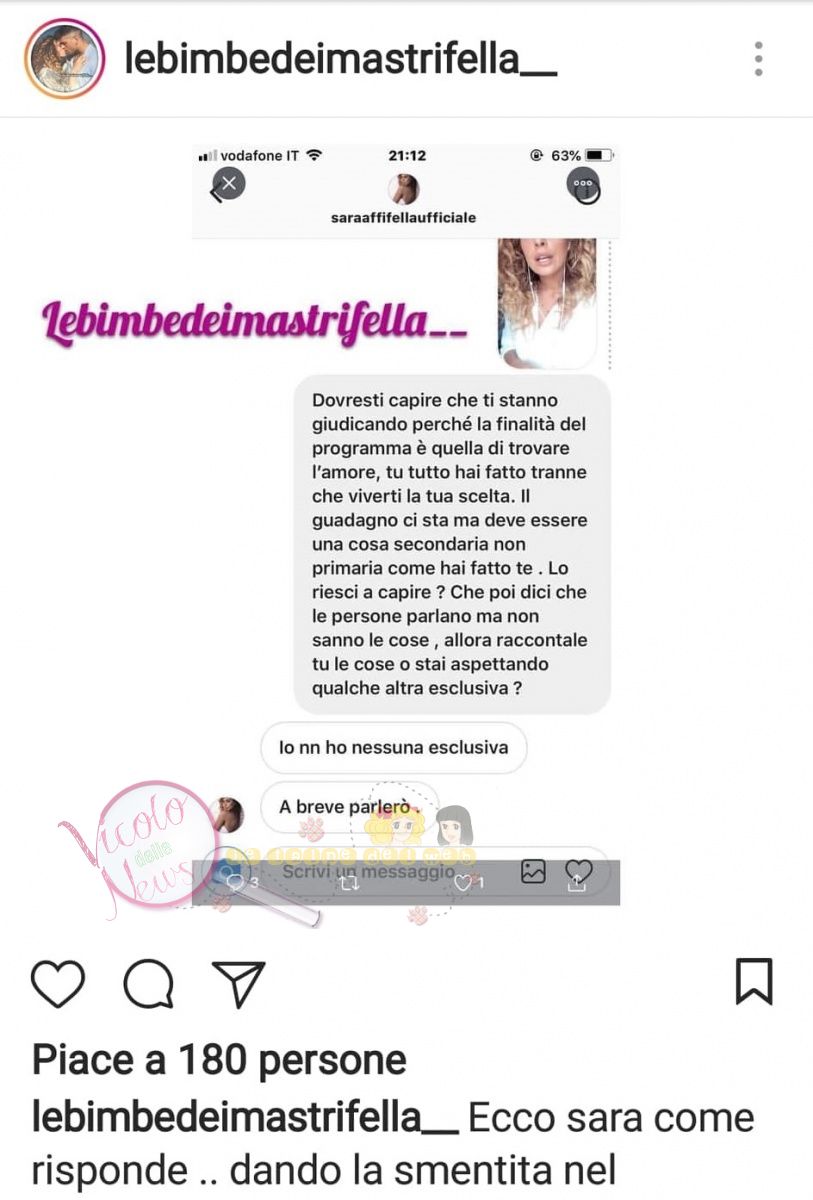Open lebimbedeimastrifella__ profile picture
This screenshot has height=1200, width=813.
[x=65, y=59]
